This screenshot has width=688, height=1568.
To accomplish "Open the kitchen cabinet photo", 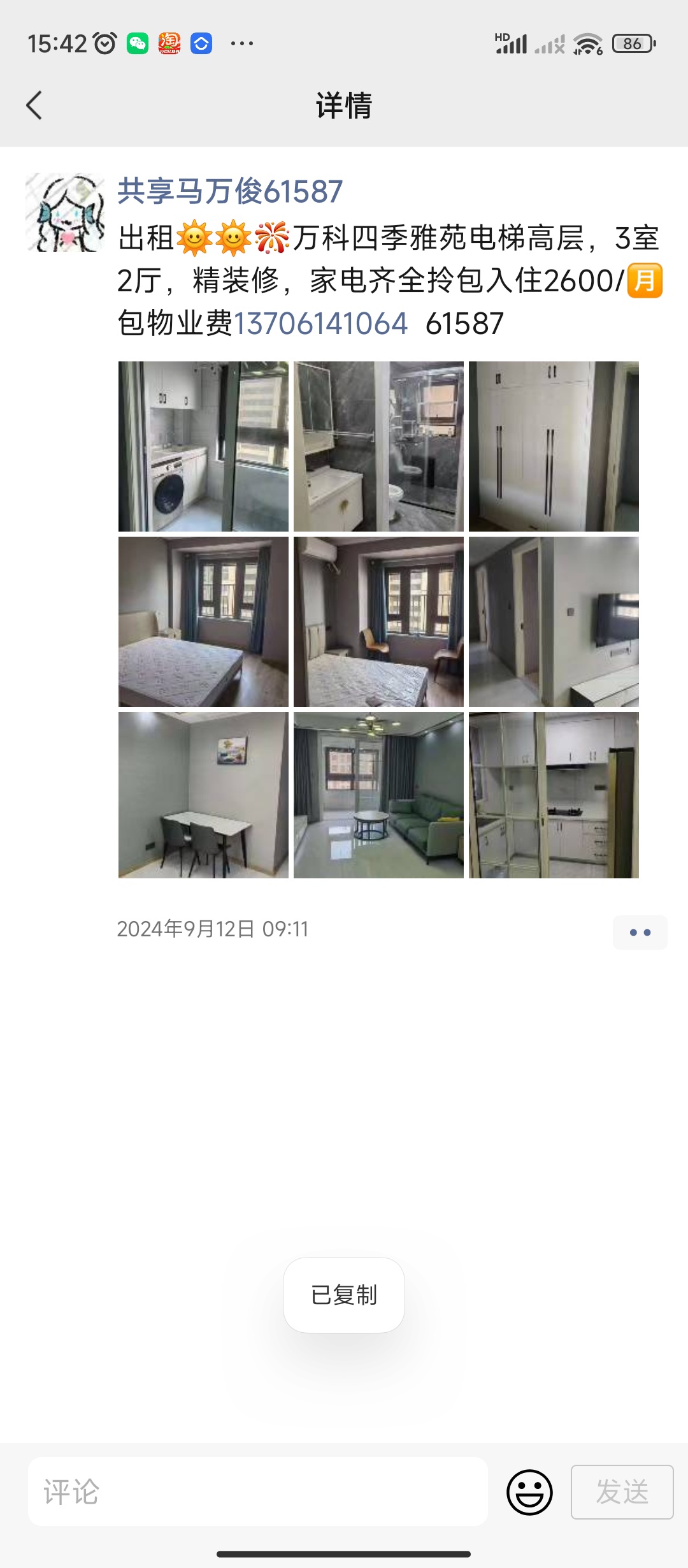I will (x=554, y=795).
